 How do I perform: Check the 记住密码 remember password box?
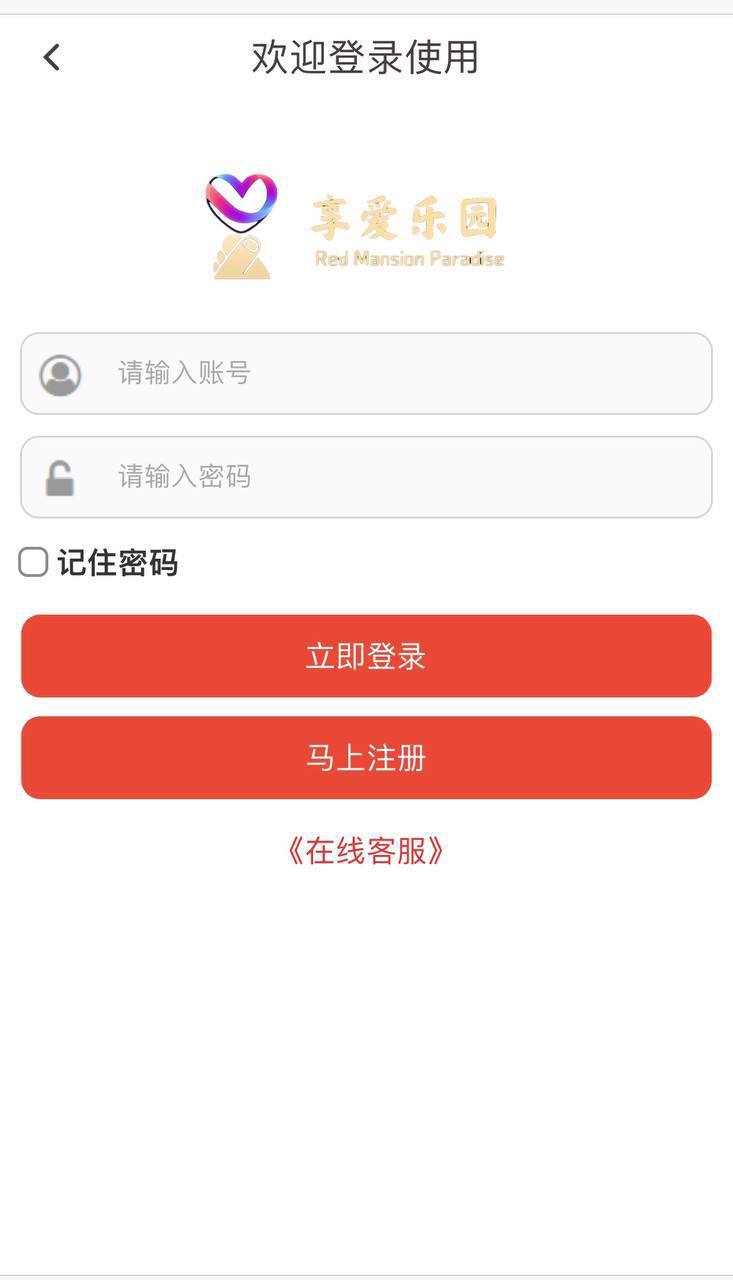pos(33,562)
